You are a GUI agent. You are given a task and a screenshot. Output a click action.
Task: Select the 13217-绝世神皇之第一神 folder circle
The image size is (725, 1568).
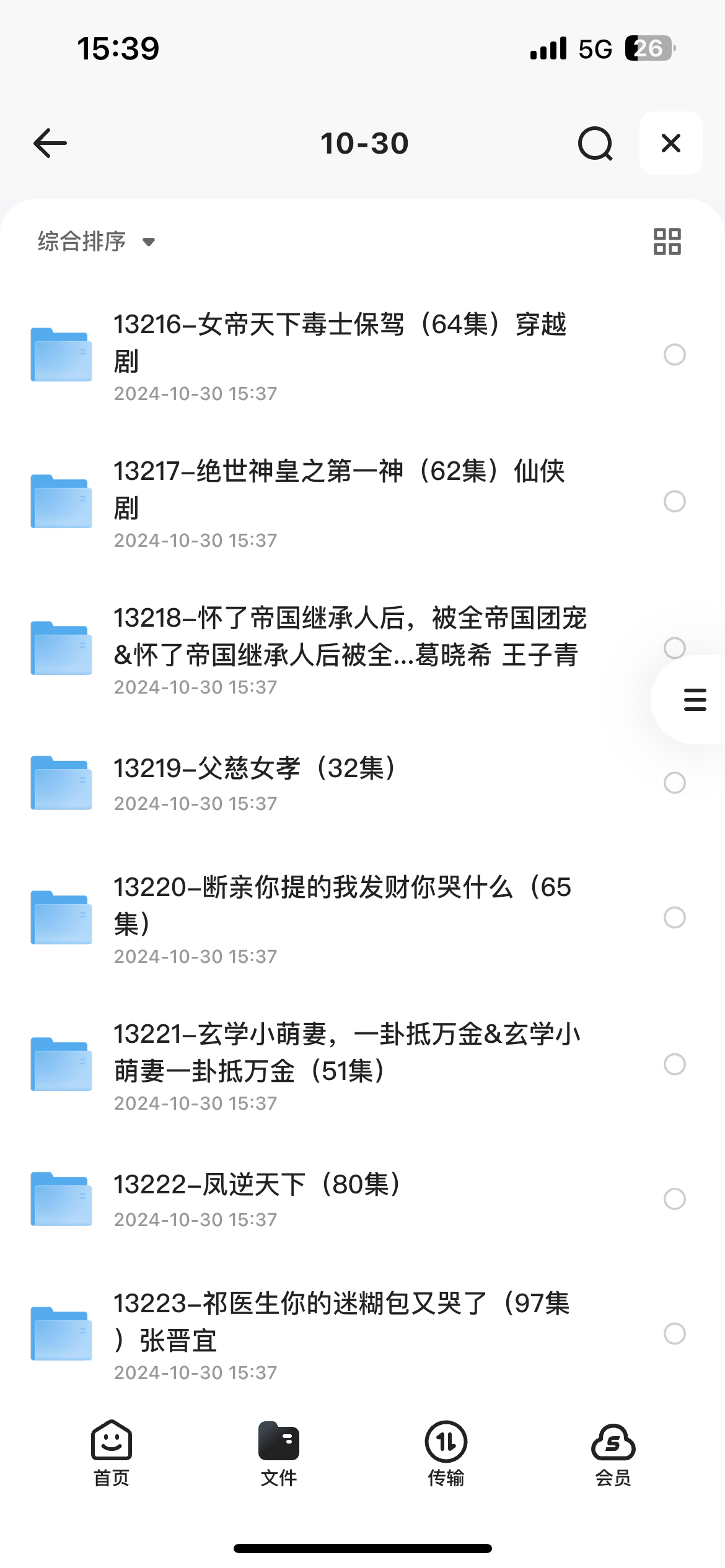coord(674,501)
